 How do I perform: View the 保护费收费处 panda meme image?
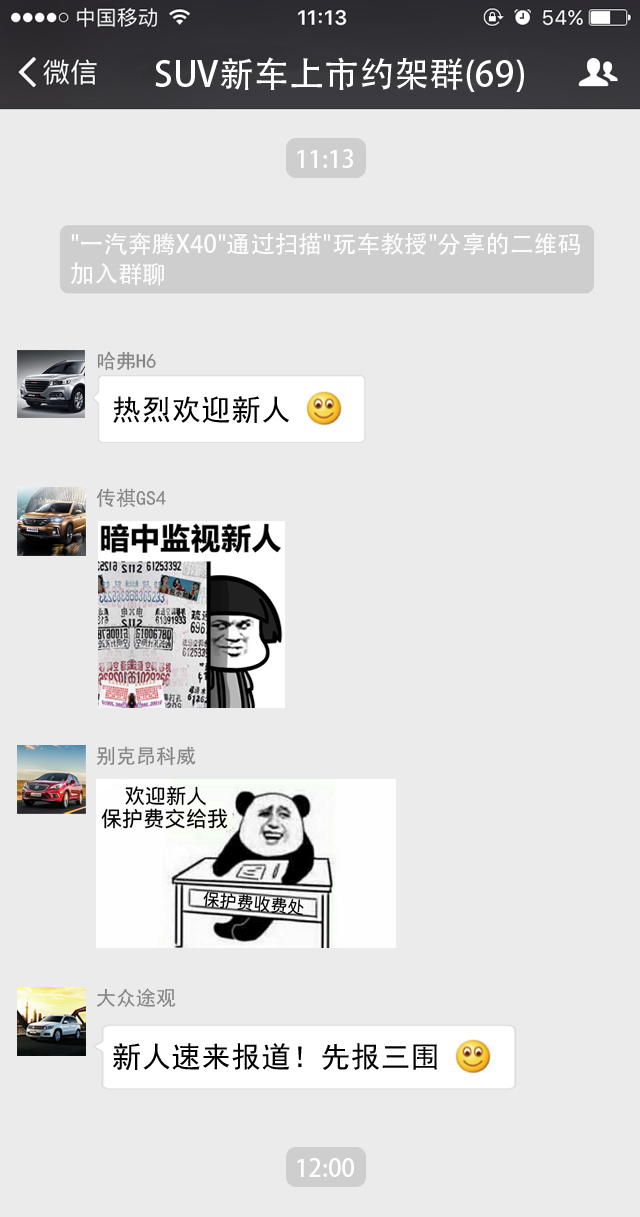pos(246,863)
